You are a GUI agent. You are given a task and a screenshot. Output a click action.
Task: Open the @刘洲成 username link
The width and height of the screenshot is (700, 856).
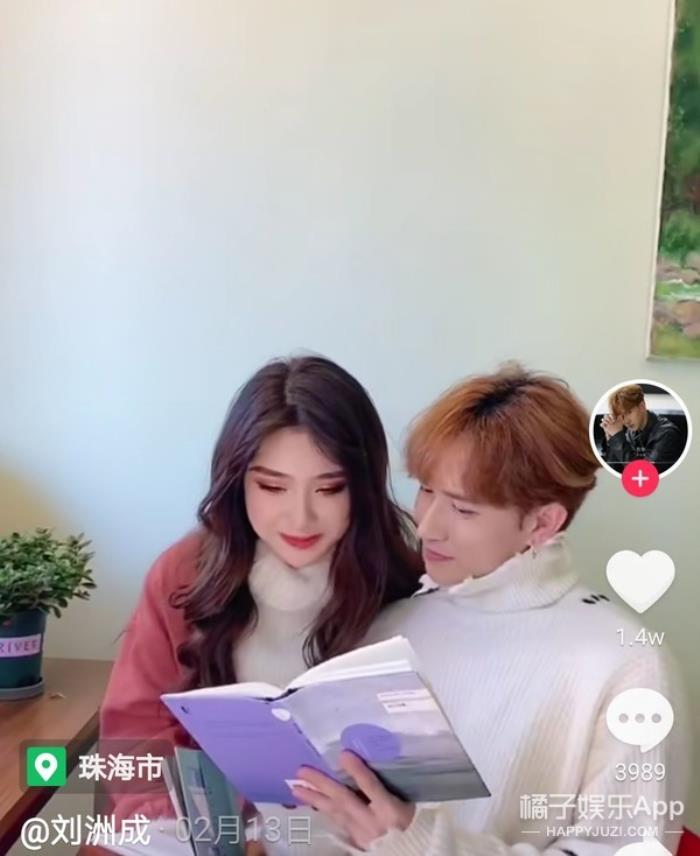86,831
